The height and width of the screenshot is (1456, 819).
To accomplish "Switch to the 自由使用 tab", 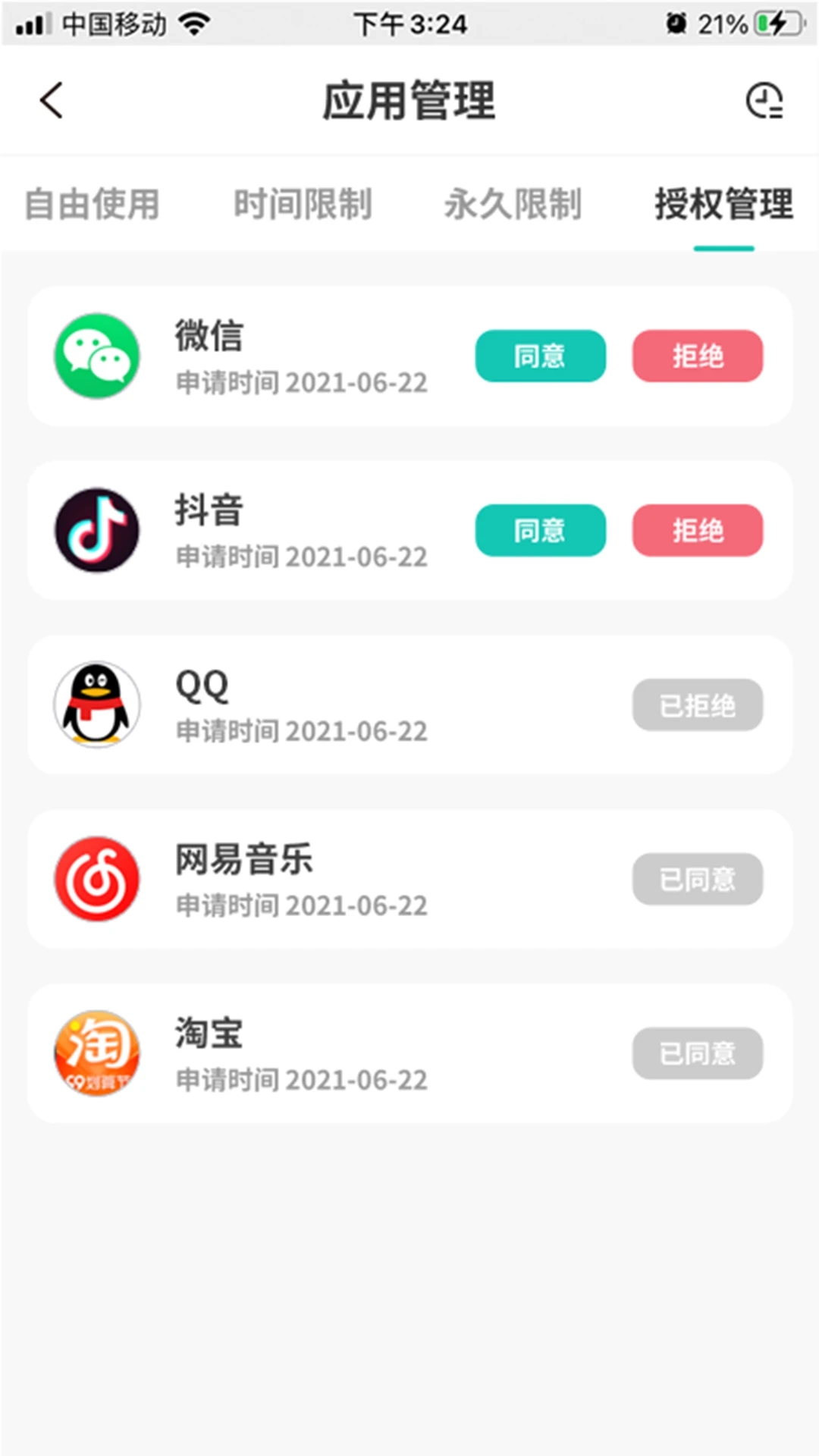I will [93, 203].
